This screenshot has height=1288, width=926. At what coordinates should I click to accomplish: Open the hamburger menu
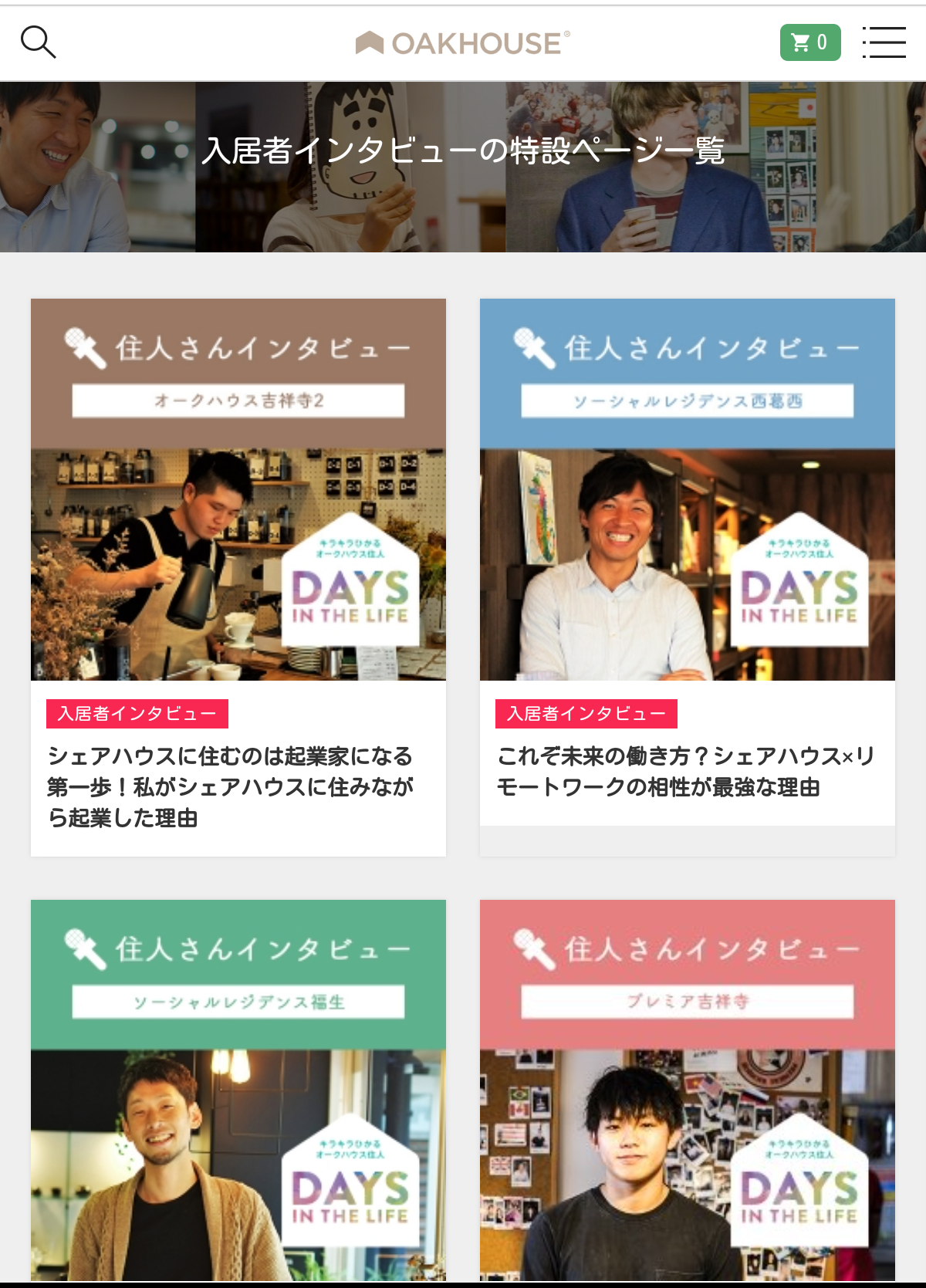point(884,42)
